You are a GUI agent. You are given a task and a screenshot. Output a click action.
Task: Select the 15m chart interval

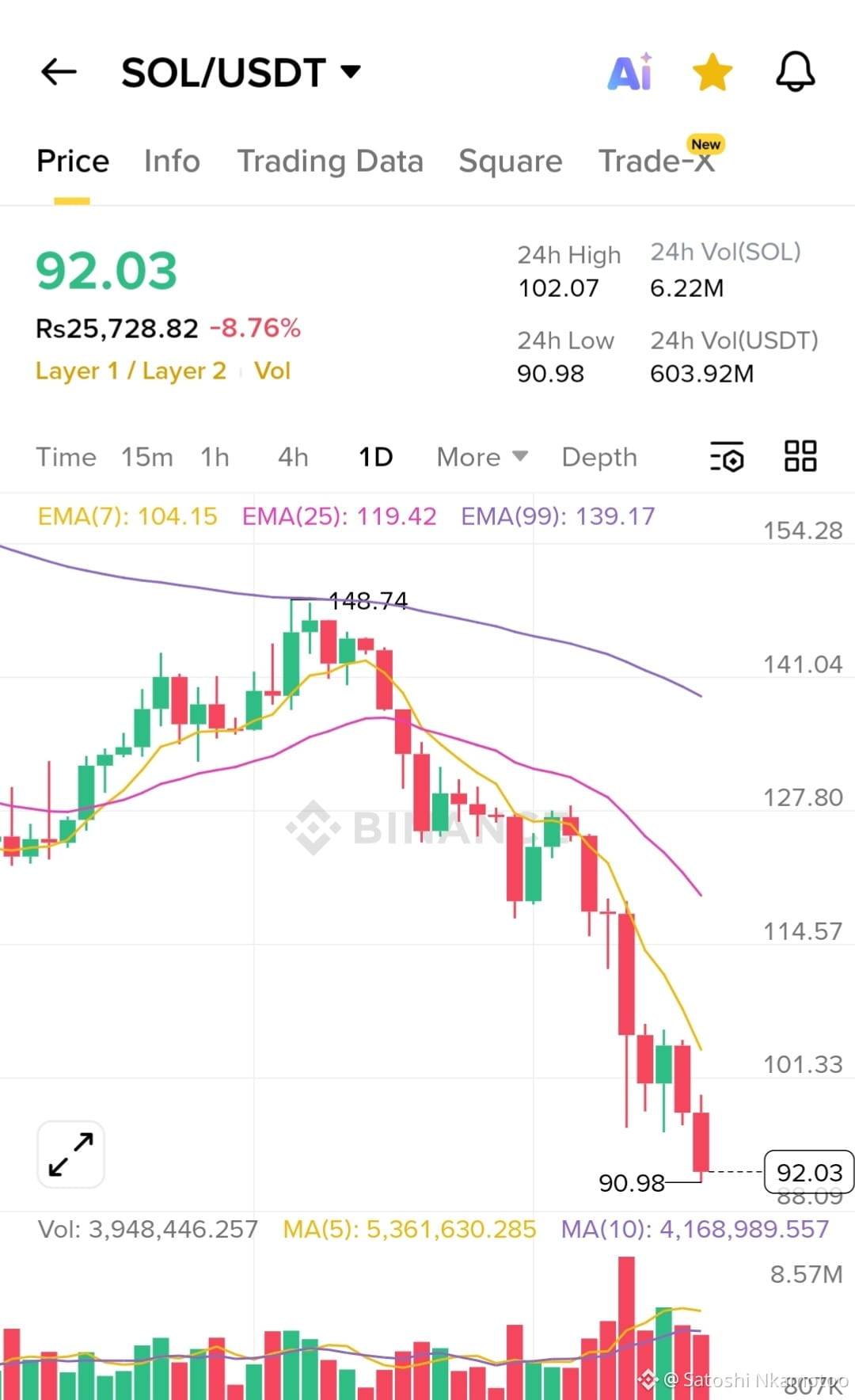[x=147, y=457]
